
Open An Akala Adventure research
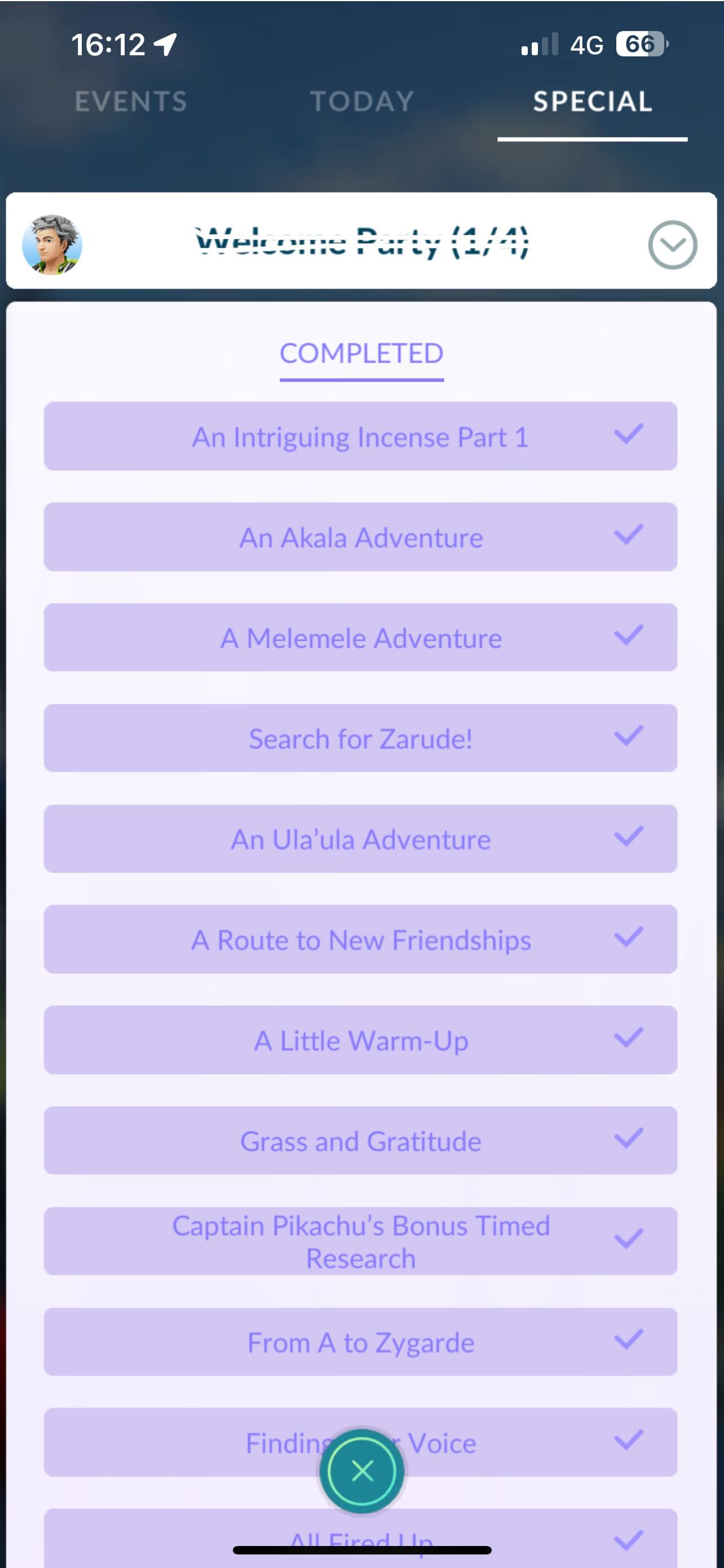click(360, 538)
